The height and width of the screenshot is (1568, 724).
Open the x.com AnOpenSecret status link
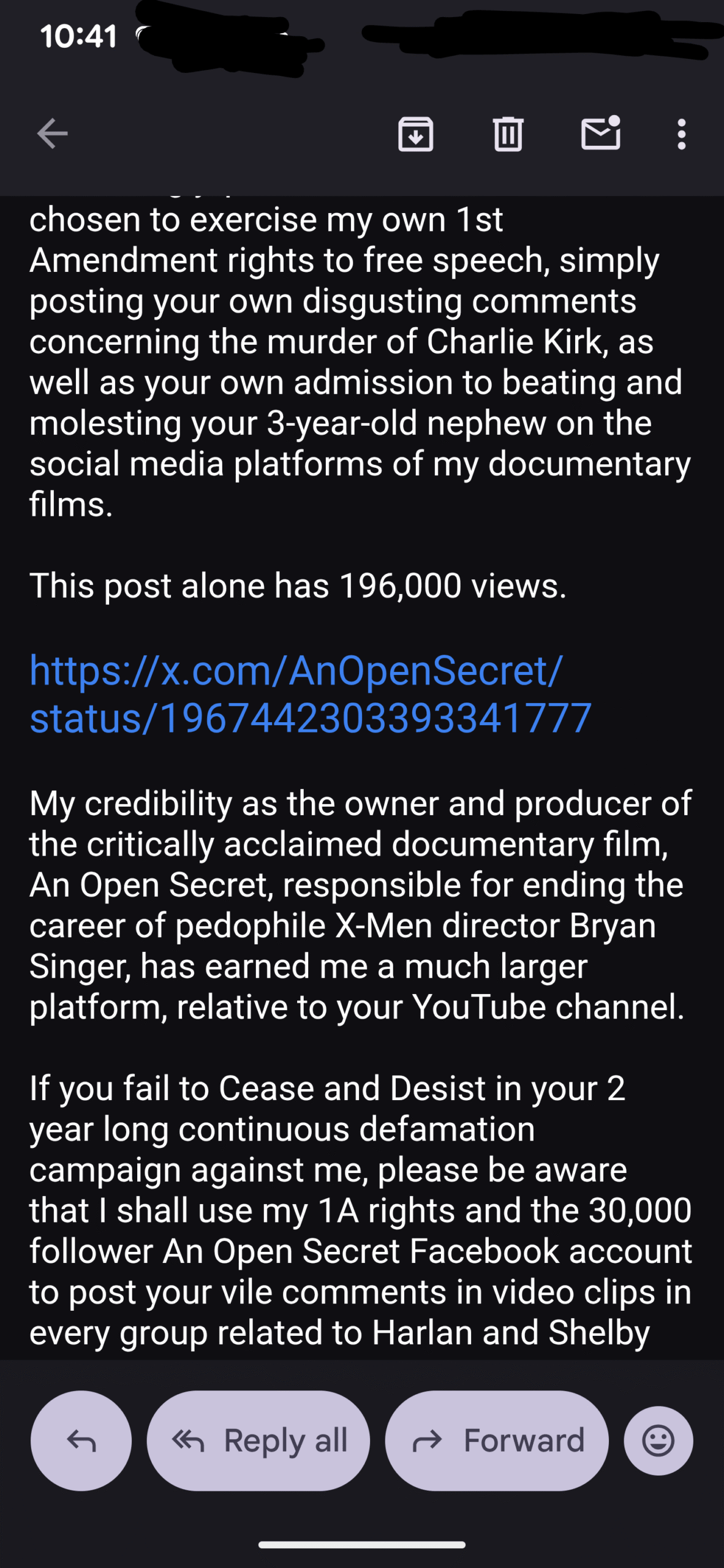point(310,694)
